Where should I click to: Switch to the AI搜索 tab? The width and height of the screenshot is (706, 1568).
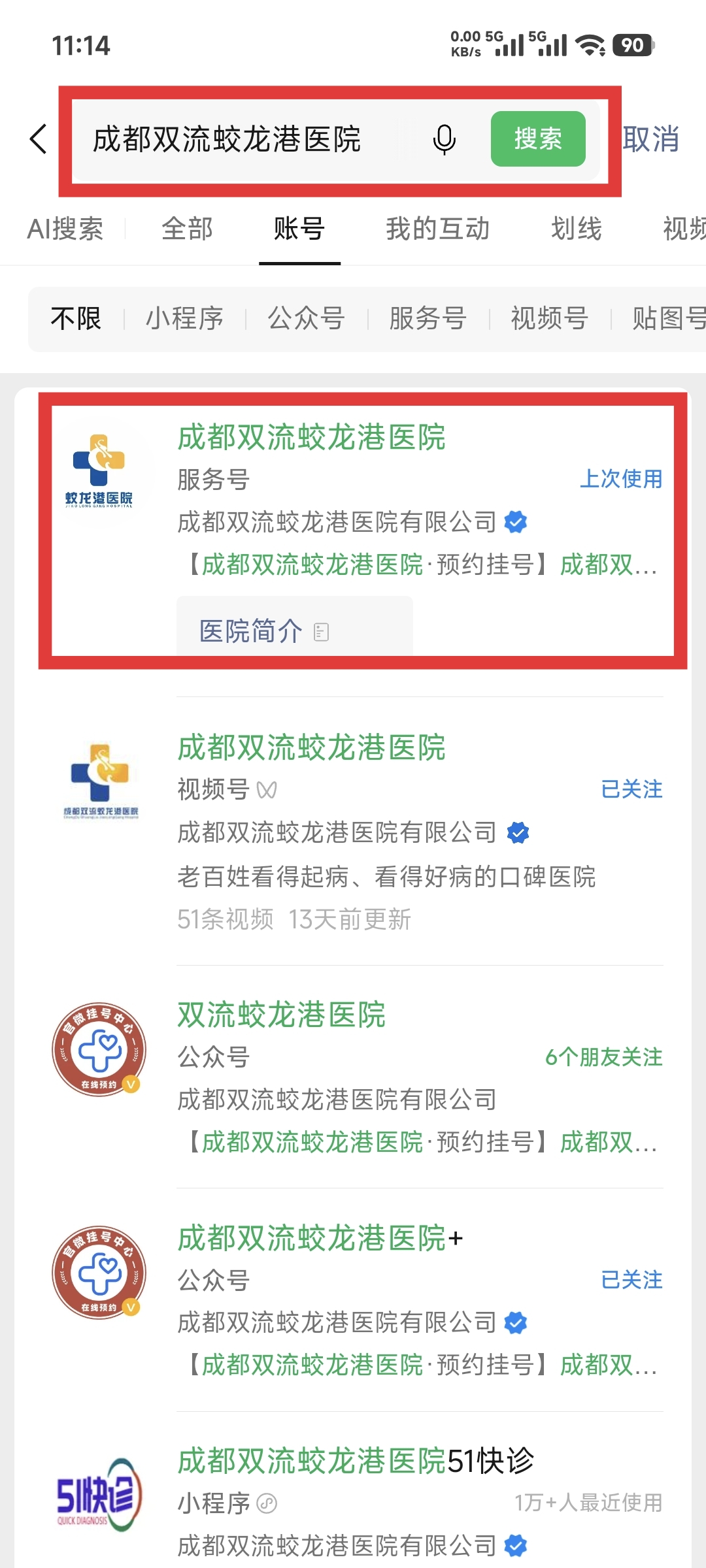[65, 229]
